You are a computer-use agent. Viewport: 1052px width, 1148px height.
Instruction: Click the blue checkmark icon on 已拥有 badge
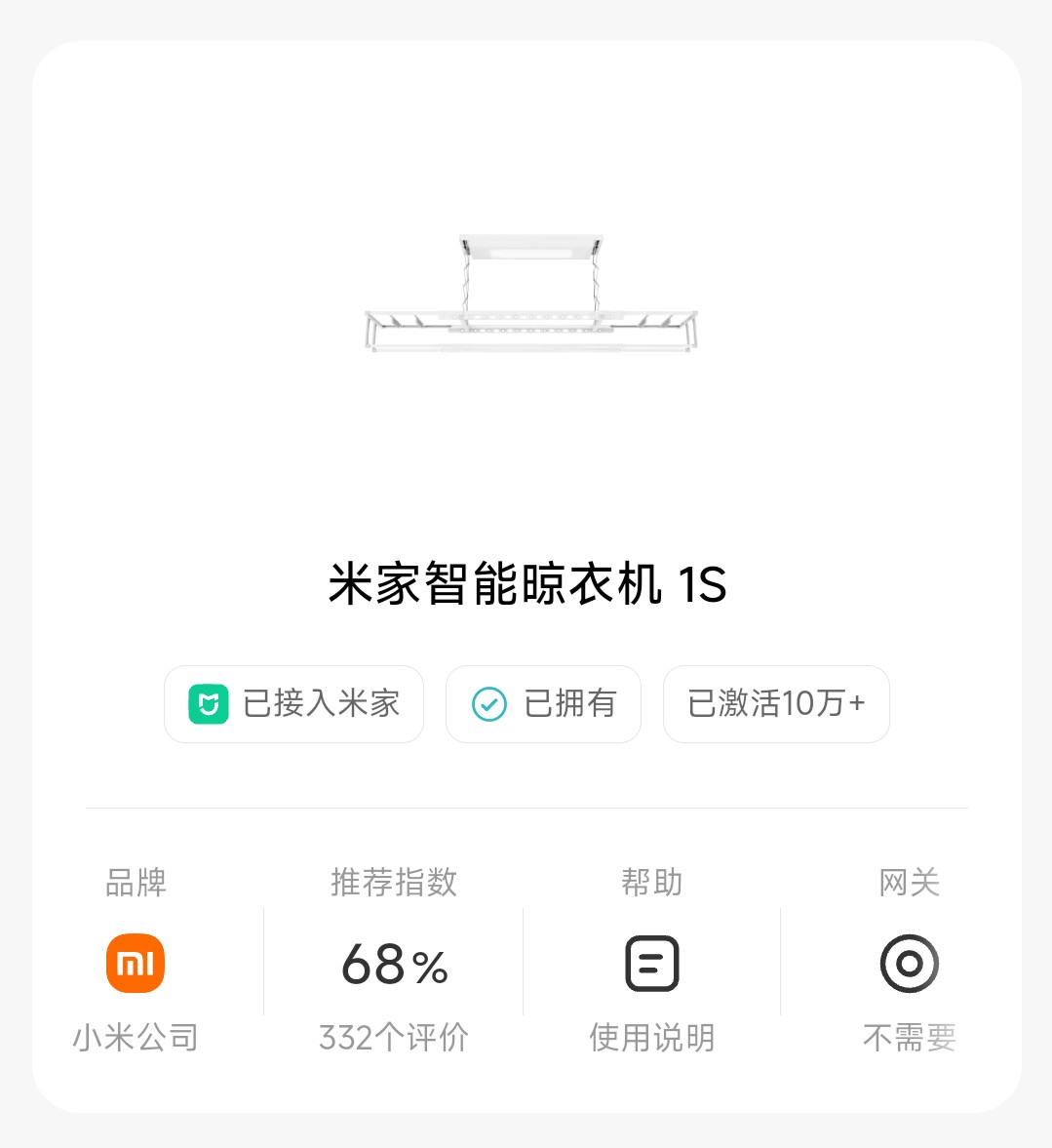(488, 704)
